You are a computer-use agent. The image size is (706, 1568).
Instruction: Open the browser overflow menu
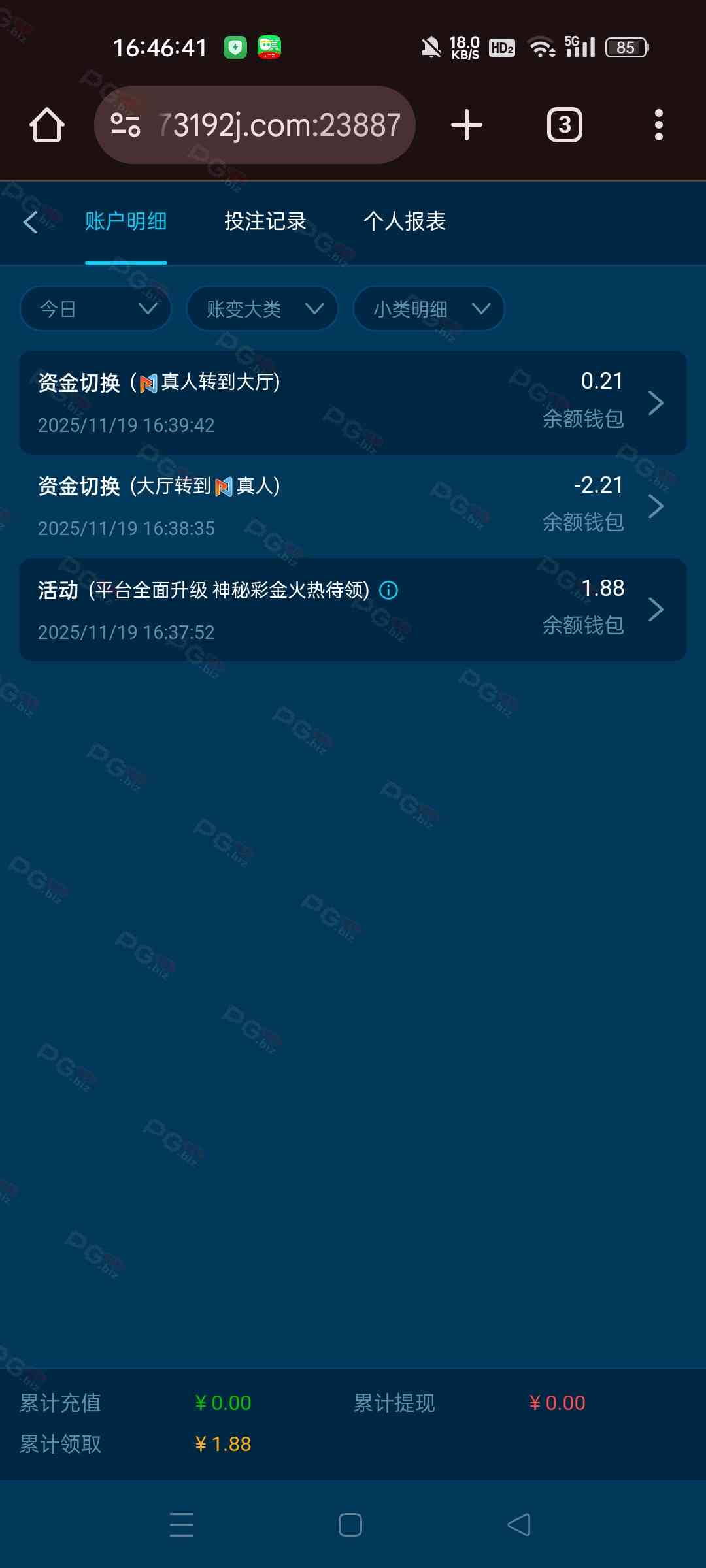pos(658,125)
